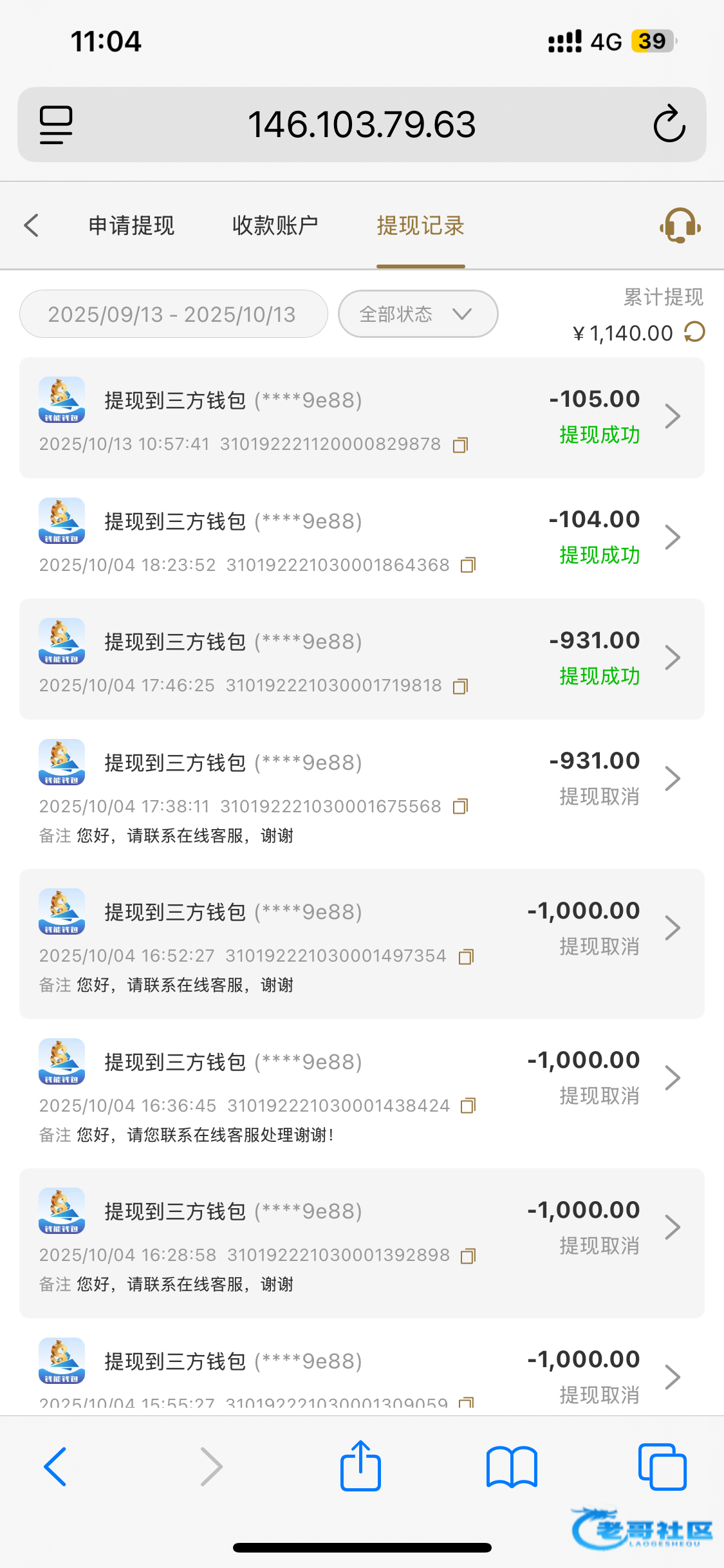Viewport: 724px width, 1568px height.
Task: Go back using the header arrow
Action: pos(32,226)
